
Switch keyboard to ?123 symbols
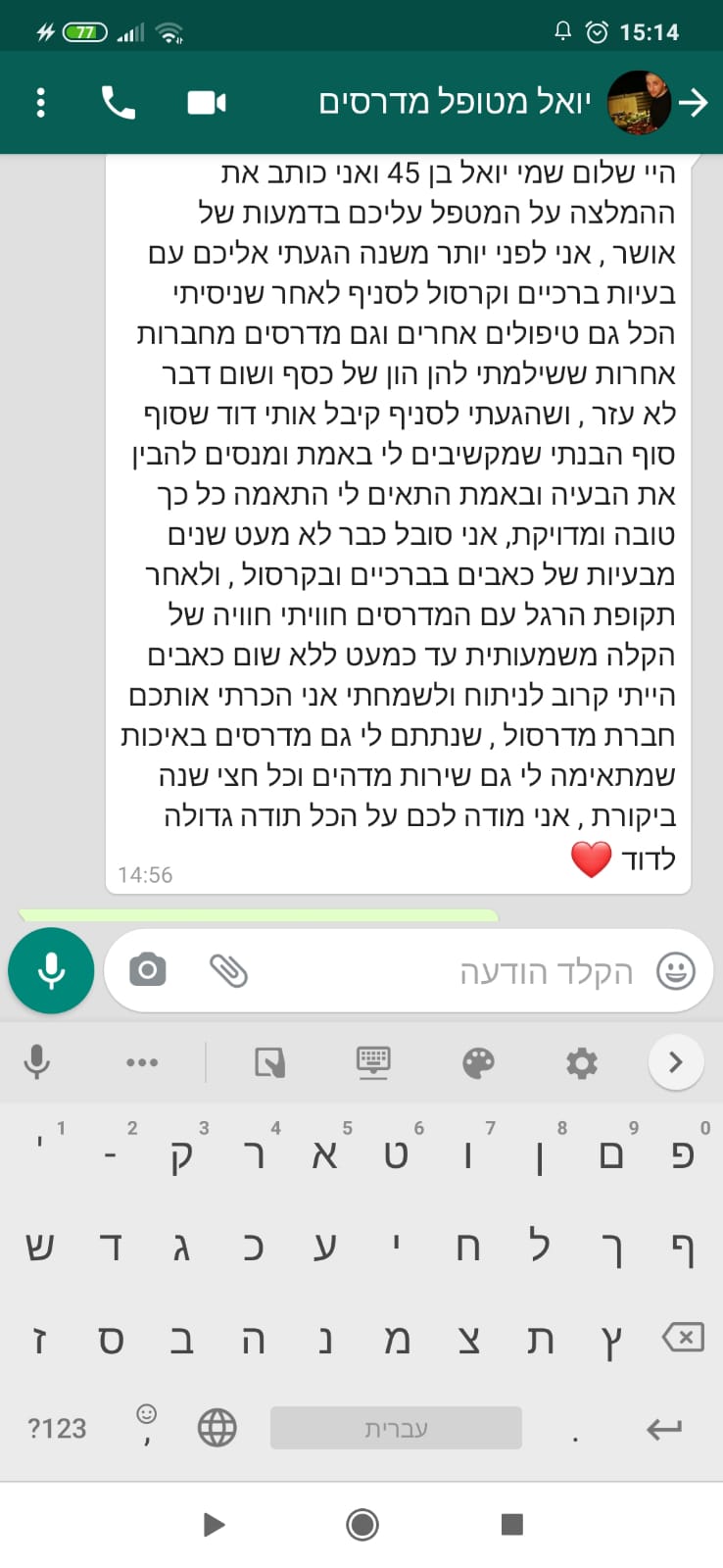pos(57,1428)
